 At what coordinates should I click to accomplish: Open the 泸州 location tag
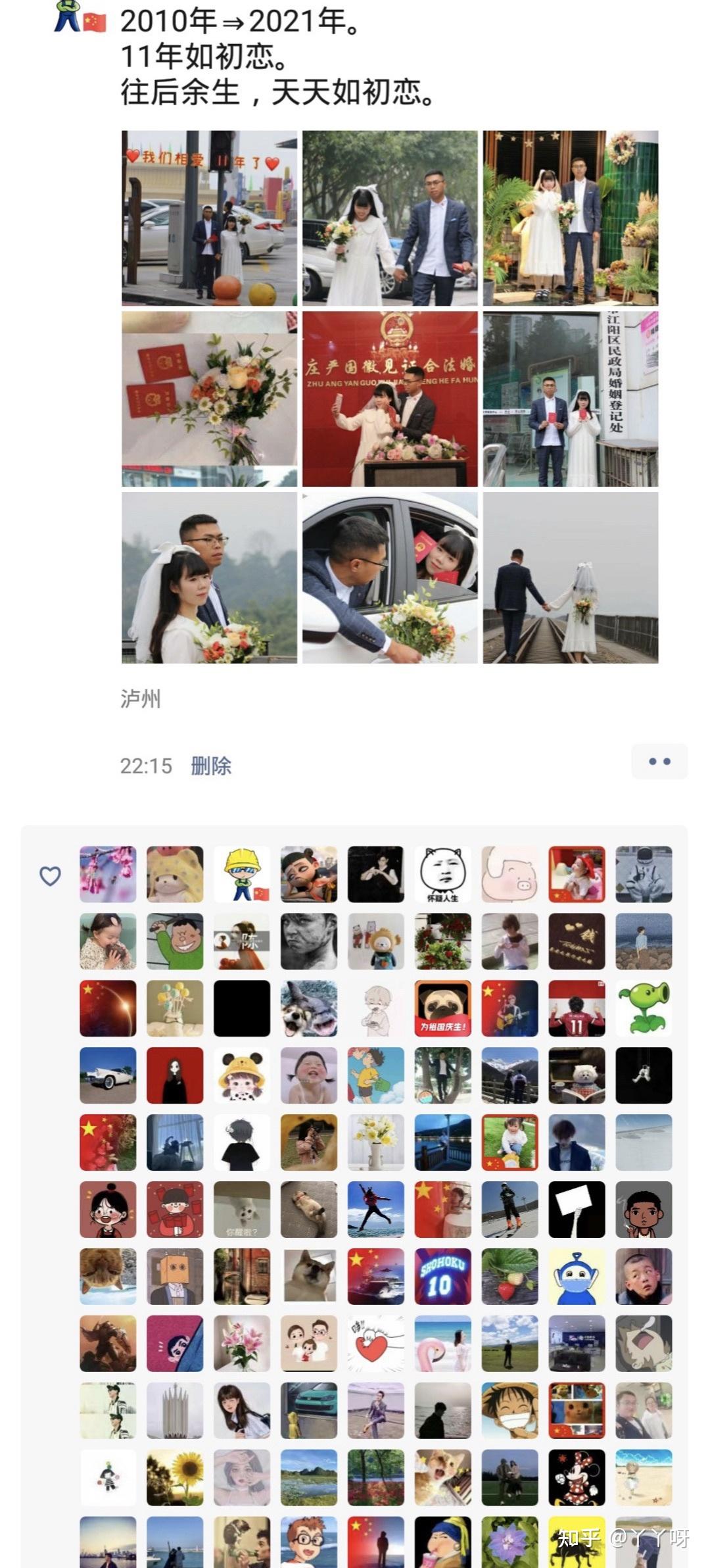140,698
